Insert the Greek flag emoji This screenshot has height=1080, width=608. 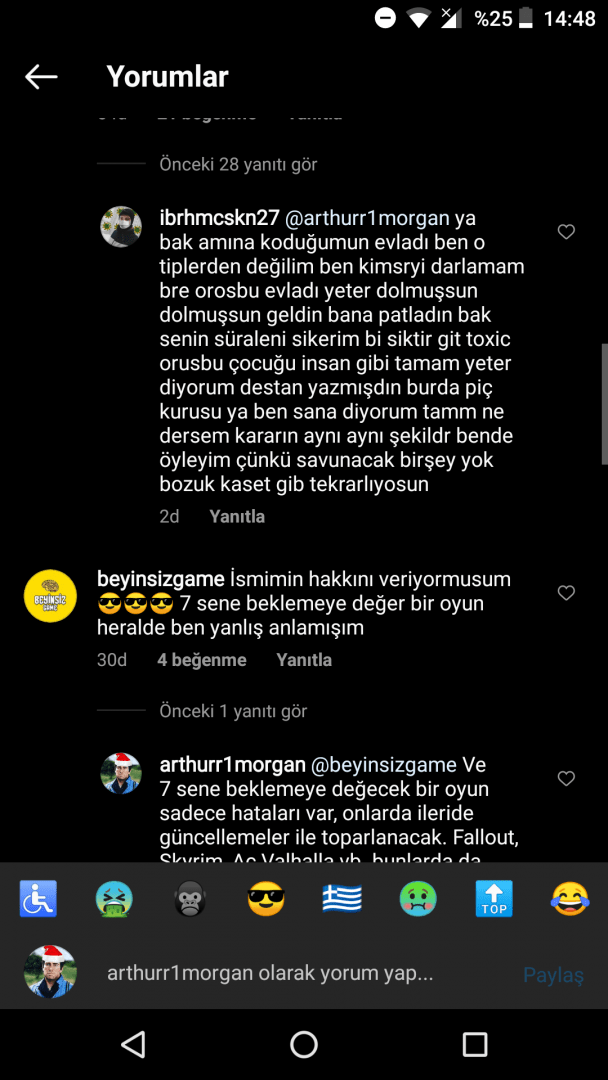tap(342, 900)
